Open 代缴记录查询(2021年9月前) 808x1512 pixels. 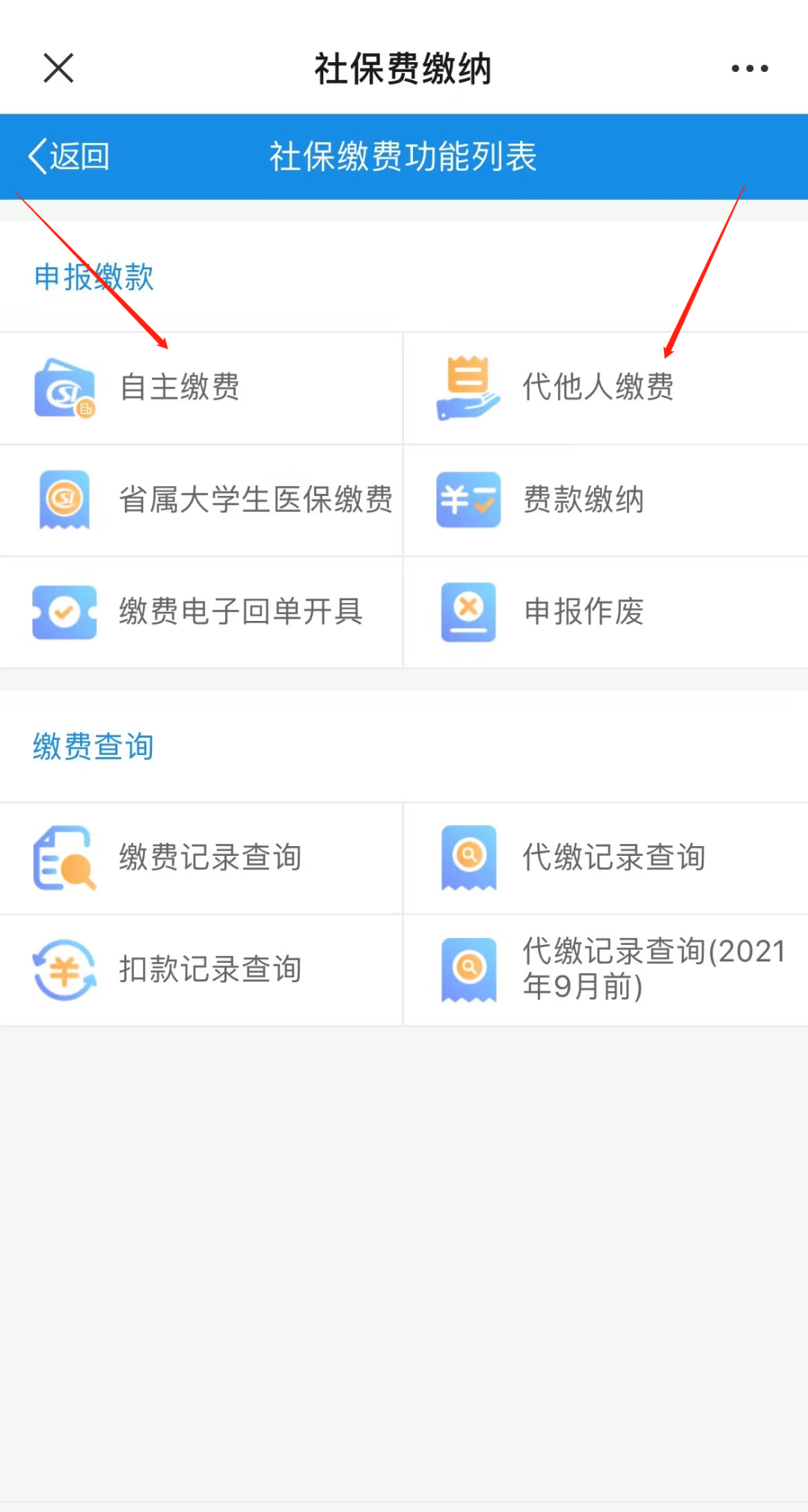[606, 970]
